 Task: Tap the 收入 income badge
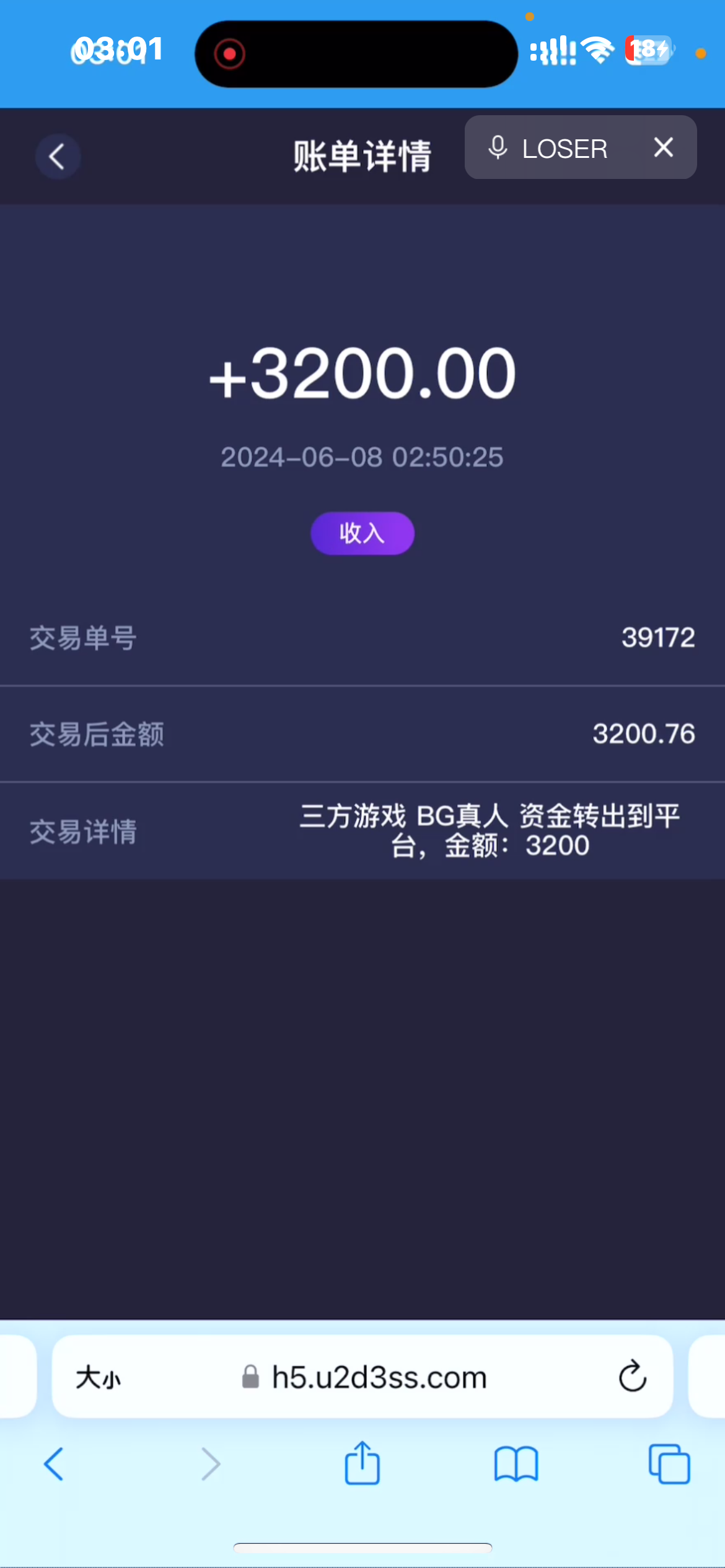[362, 533]
